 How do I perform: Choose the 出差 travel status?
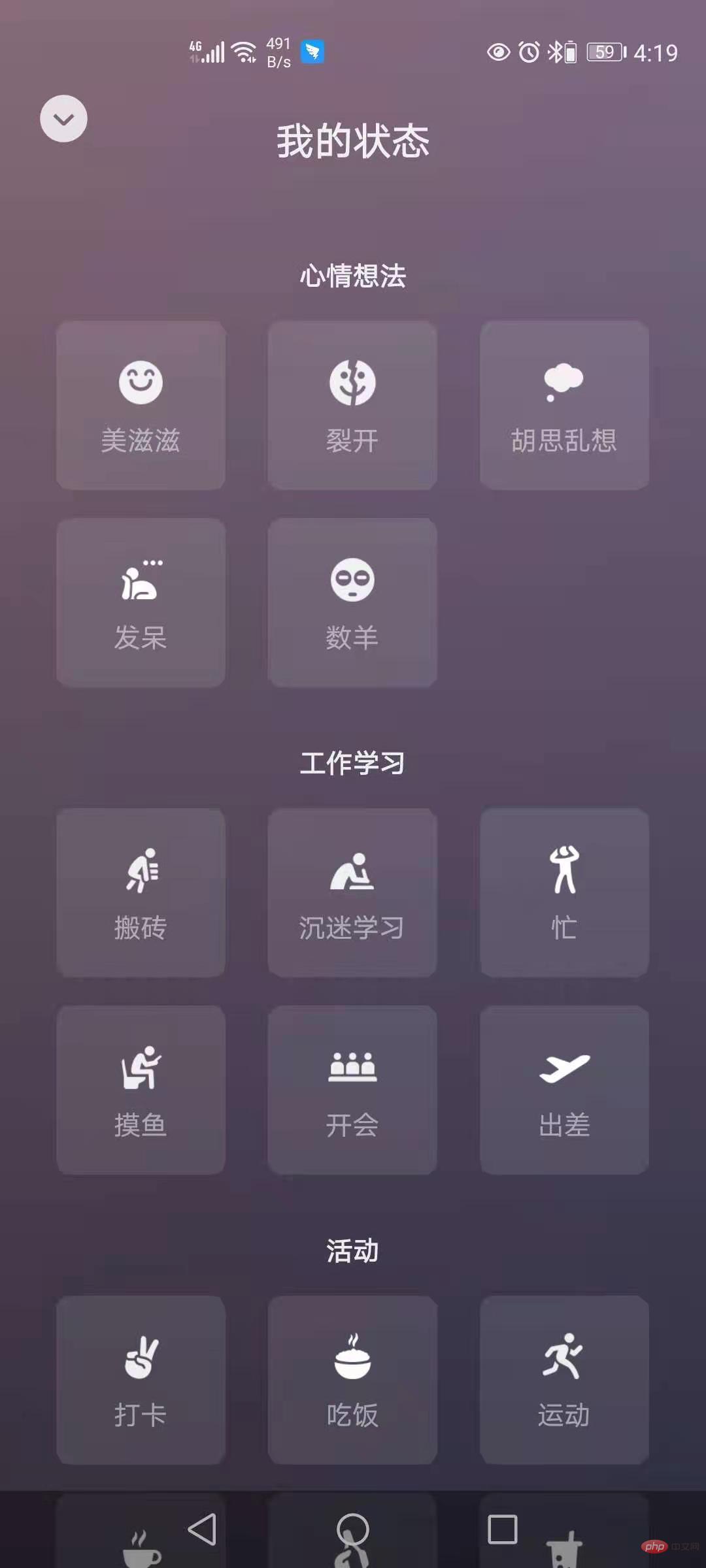(x=564, y=1090)
